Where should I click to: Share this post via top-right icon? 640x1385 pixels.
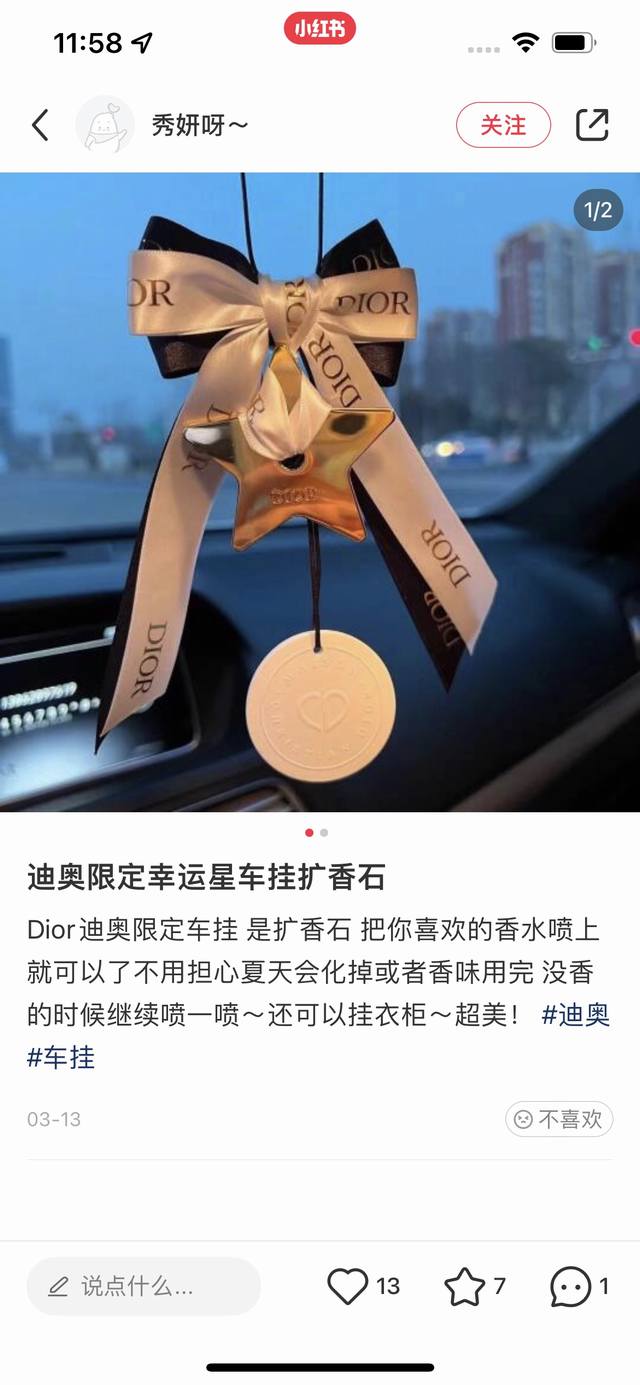click(592, 125)
